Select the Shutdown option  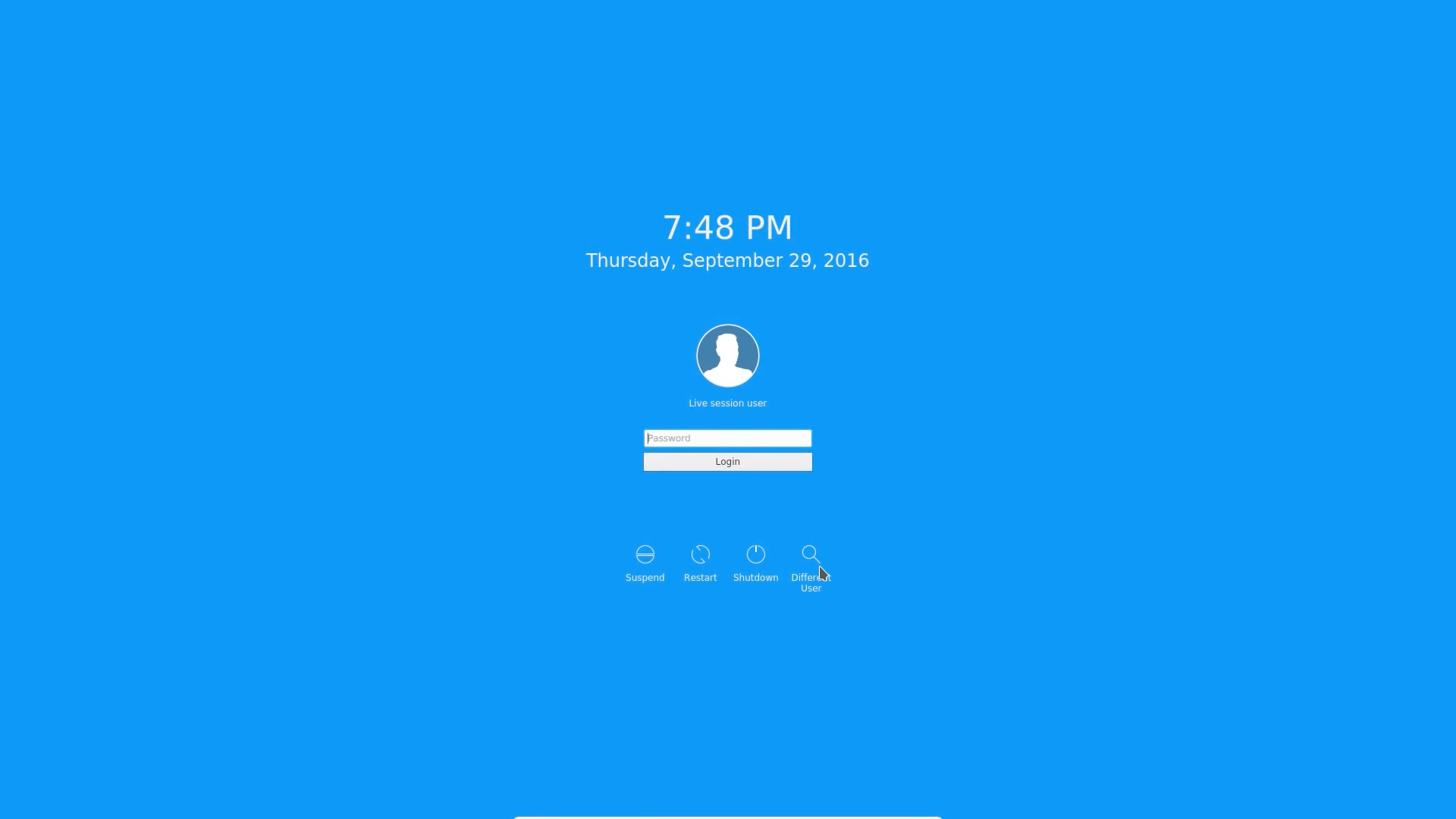[755, 563]
